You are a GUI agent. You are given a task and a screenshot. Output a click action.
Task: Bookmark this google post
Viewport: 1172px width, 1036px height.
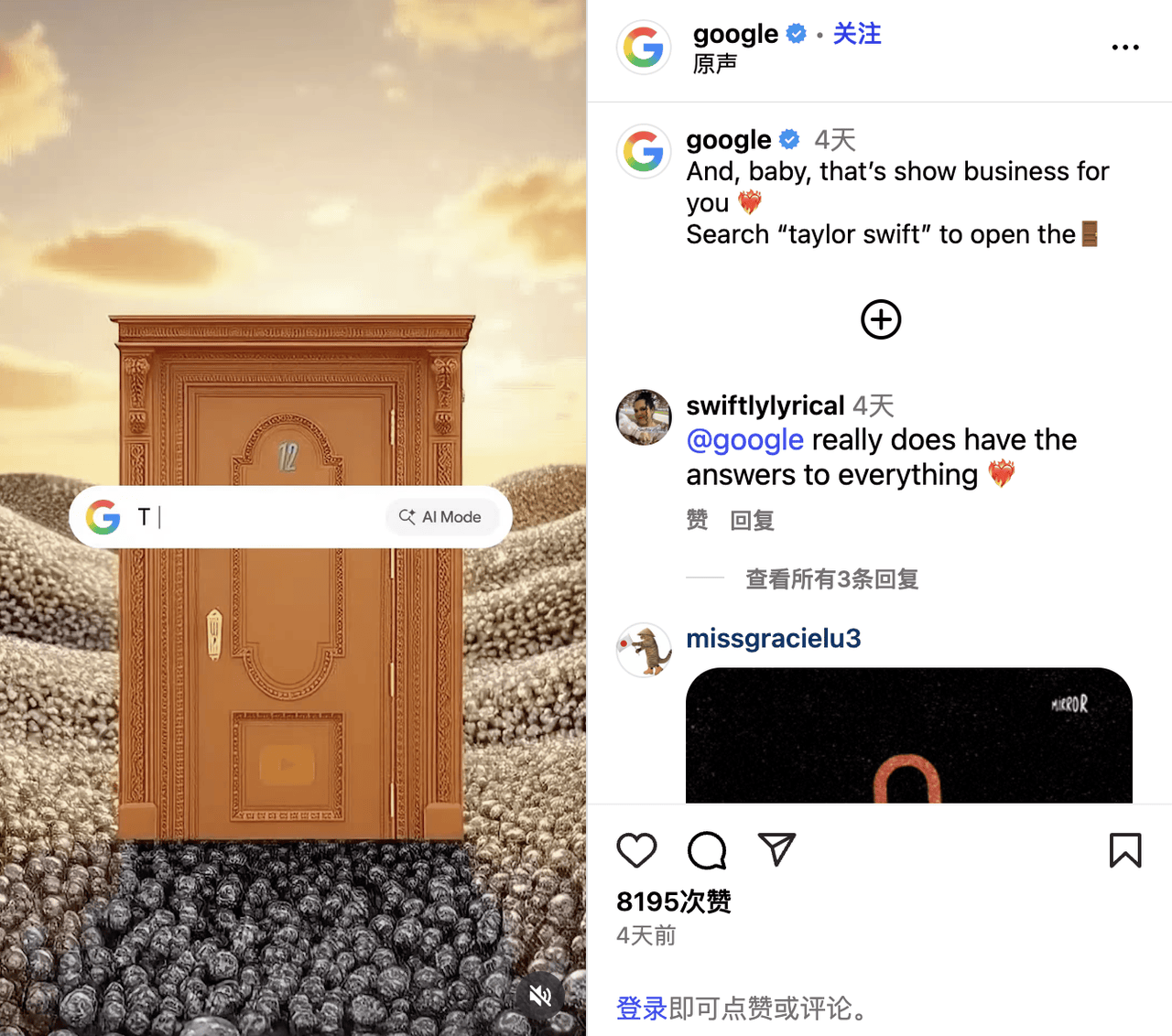tap(1124, 850)
